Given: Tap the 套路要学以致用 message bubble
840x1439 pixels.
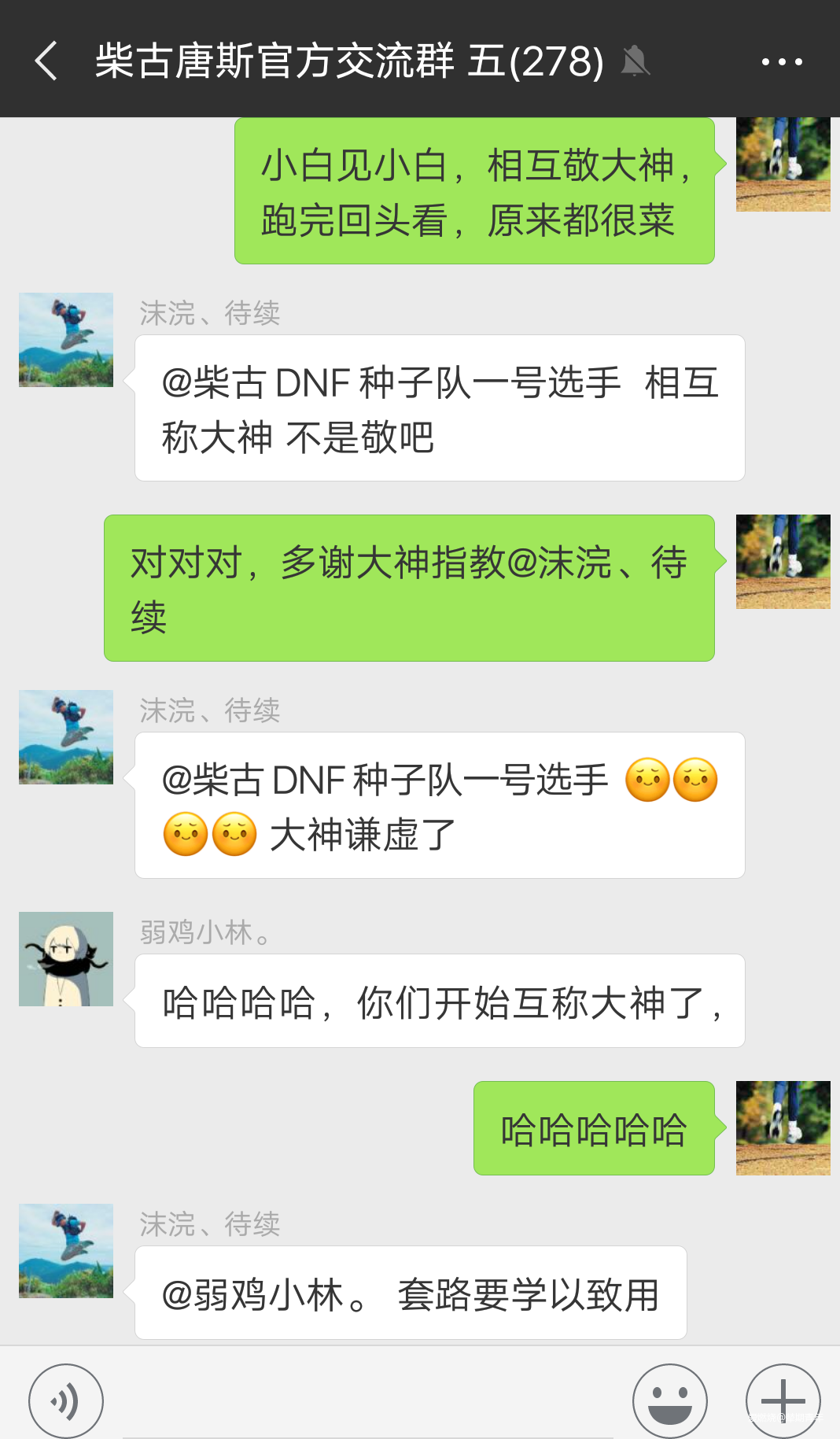Looking at the screenshot, I should (409, 1293).
